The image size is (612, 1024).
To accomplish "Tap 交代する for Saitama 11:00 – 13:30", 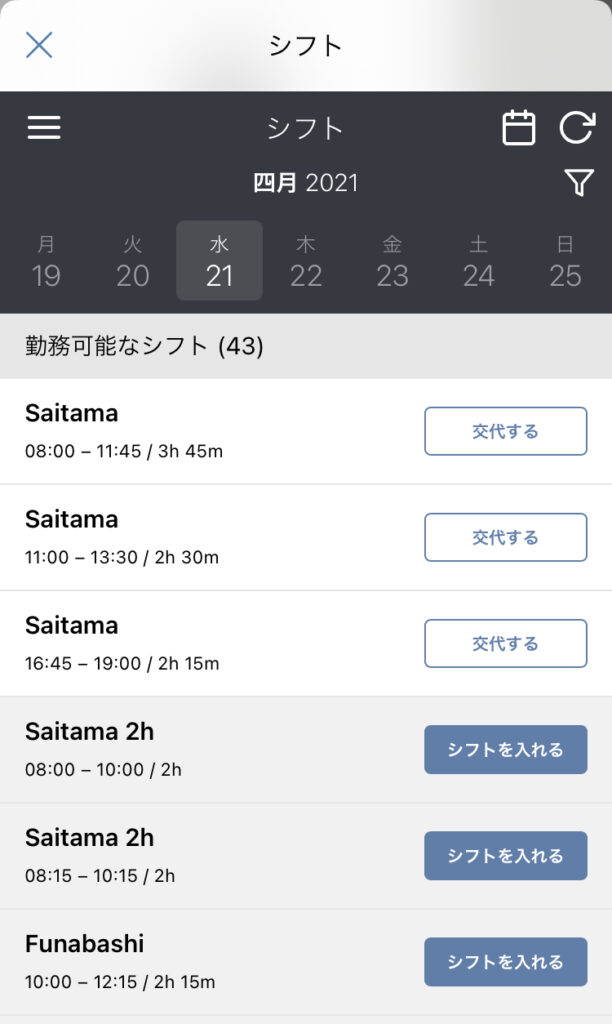I will pyautogui.click(x=505, y=537).
